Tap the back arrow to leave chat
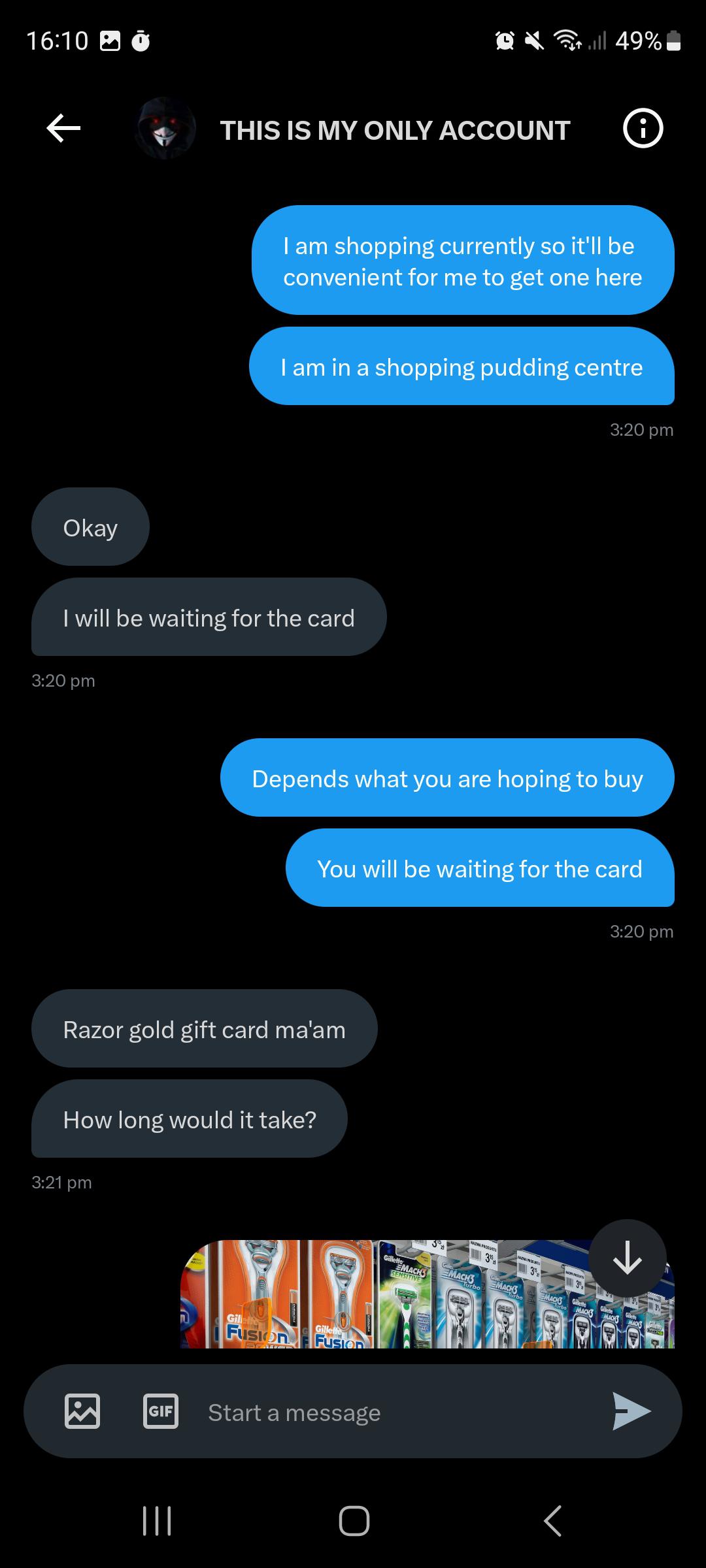This screenshot has width=706, height=1568. coord(62,129)
